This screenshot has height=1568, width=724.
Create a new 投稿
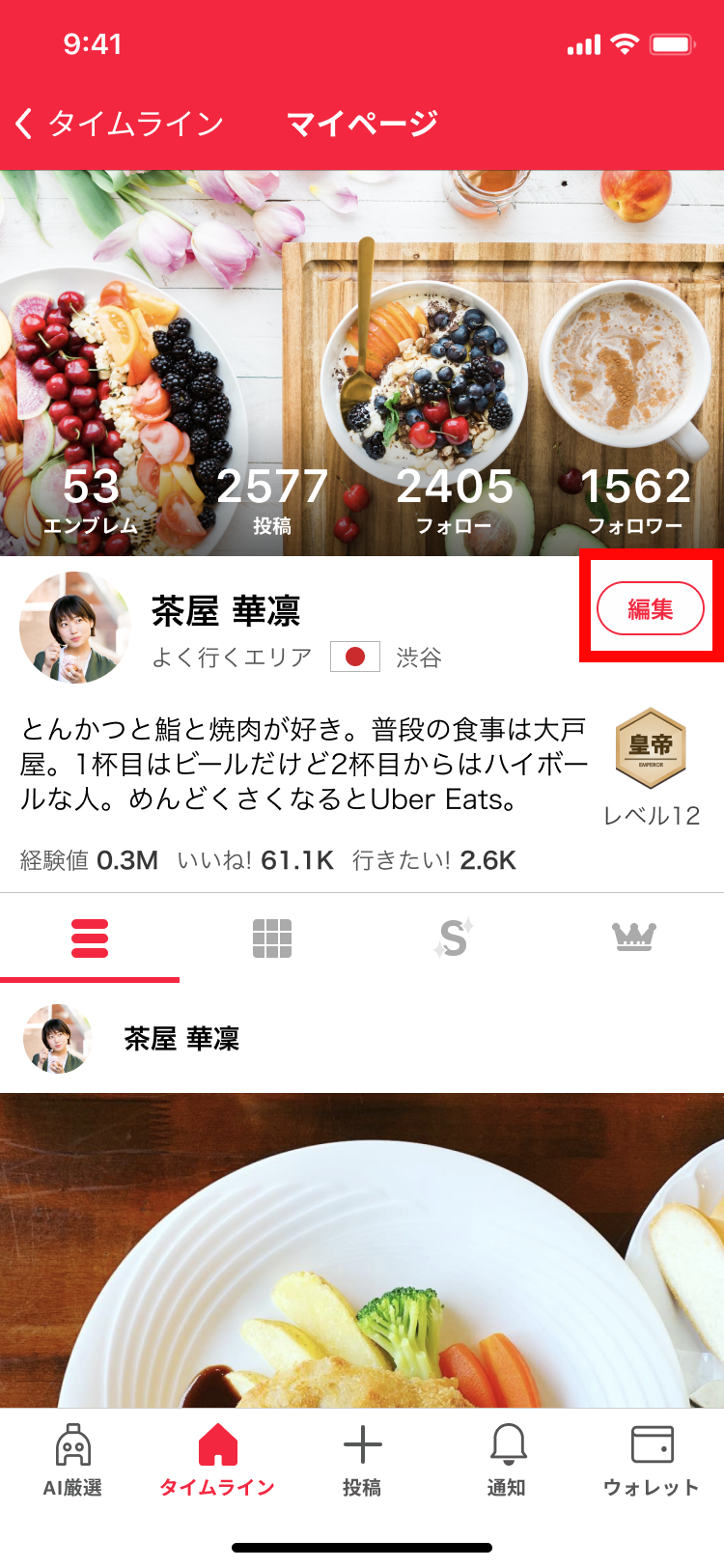[x=362, y=1460]
